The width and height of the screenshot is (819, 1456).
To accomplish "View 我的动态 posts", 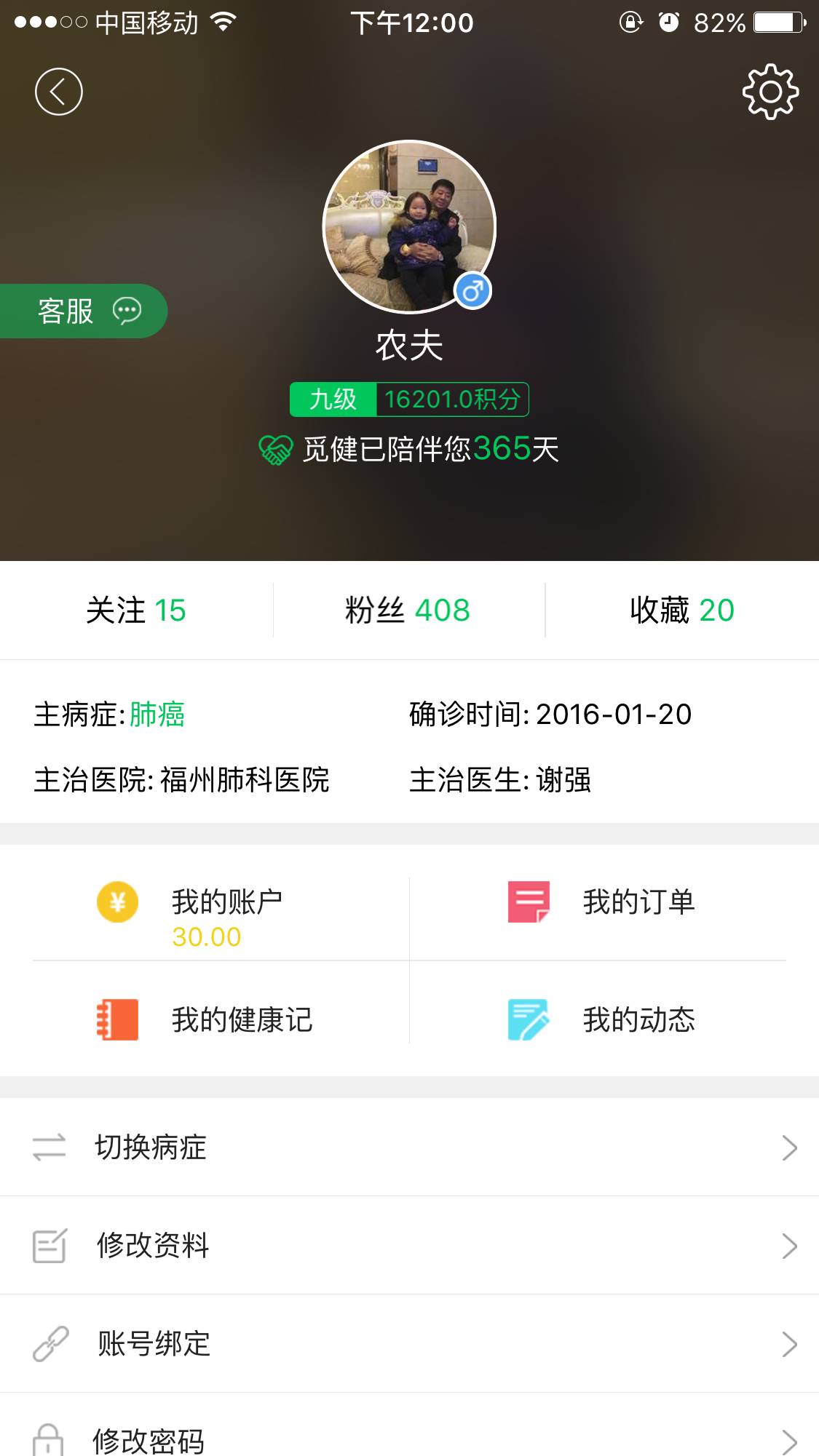I will pos(601,1019).
